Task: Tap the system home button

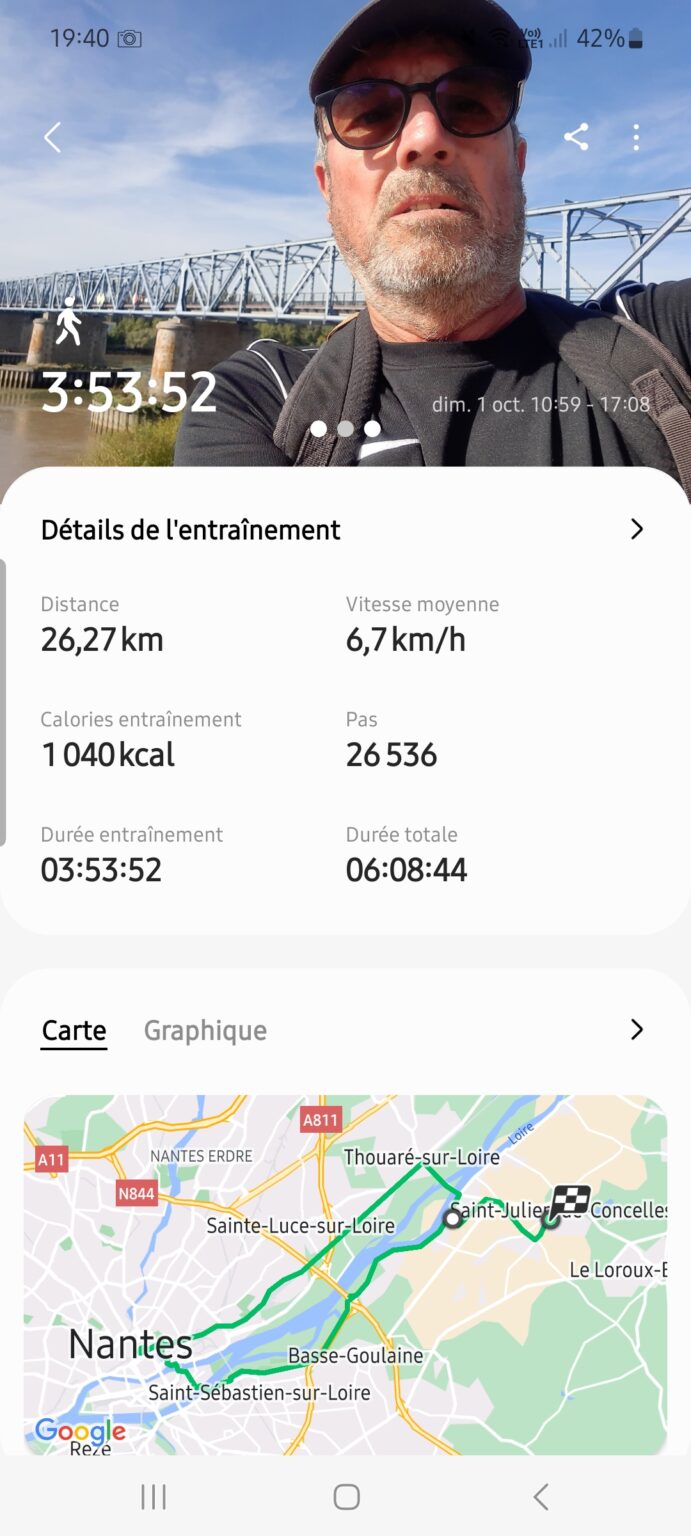Action: click(346, 1496)
